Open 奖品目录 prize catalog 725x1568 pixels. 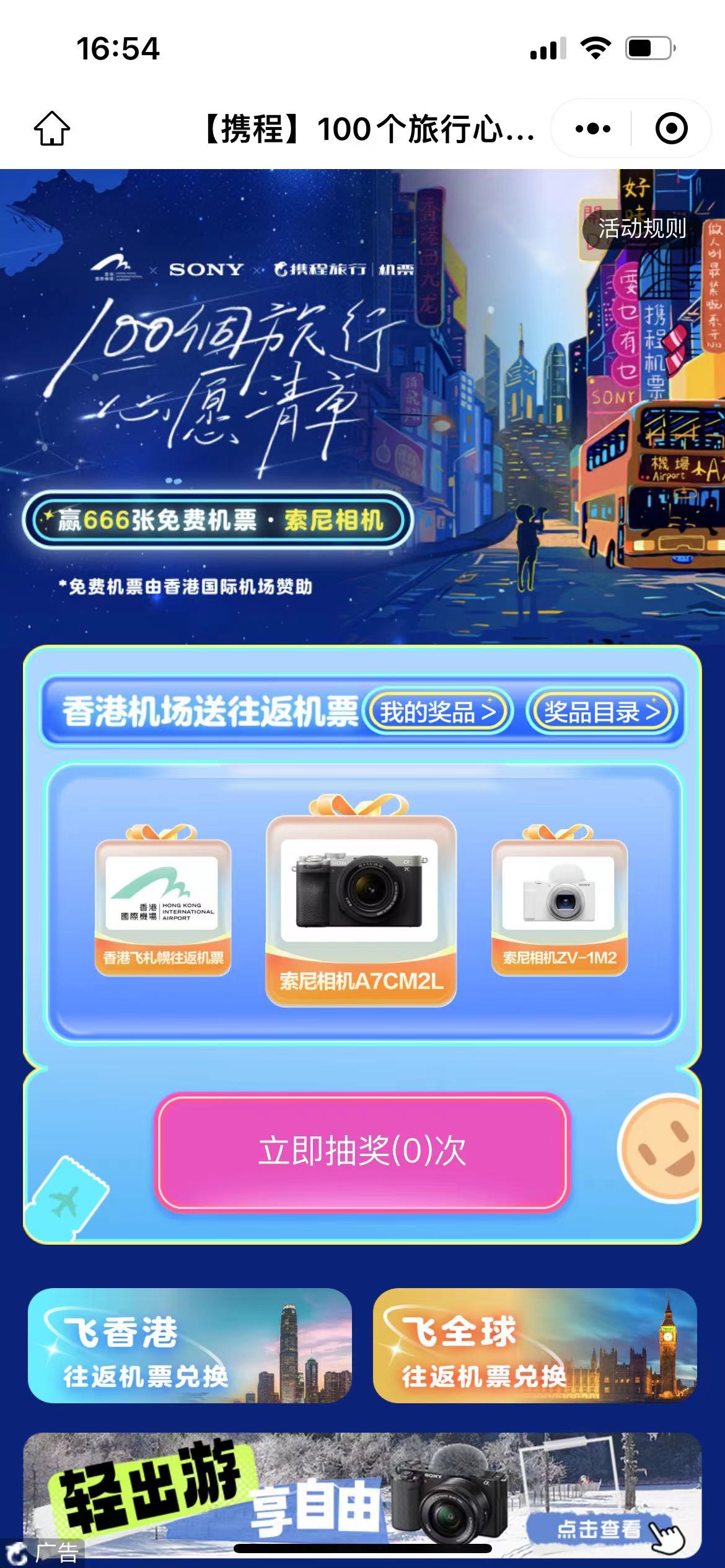click(x=601, y=712)
